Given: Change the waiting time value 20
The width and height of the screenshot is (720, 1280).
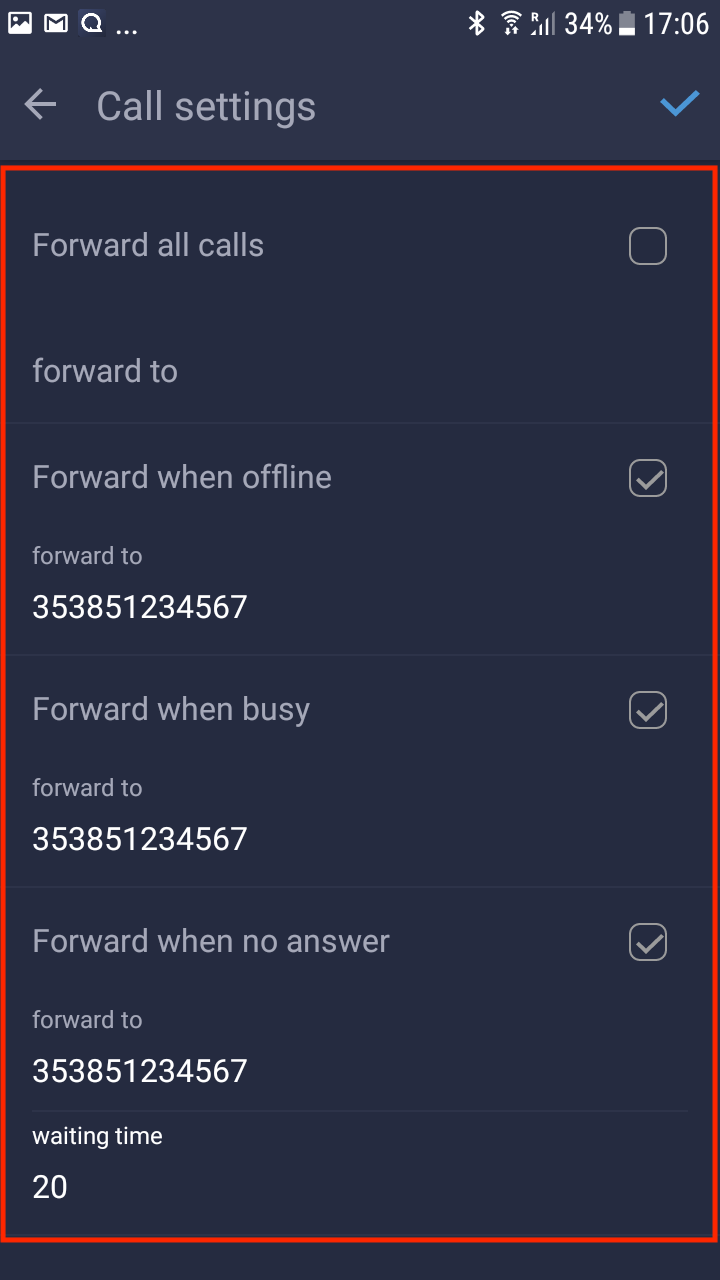Looking at the screenshot, I should 360,1167.
